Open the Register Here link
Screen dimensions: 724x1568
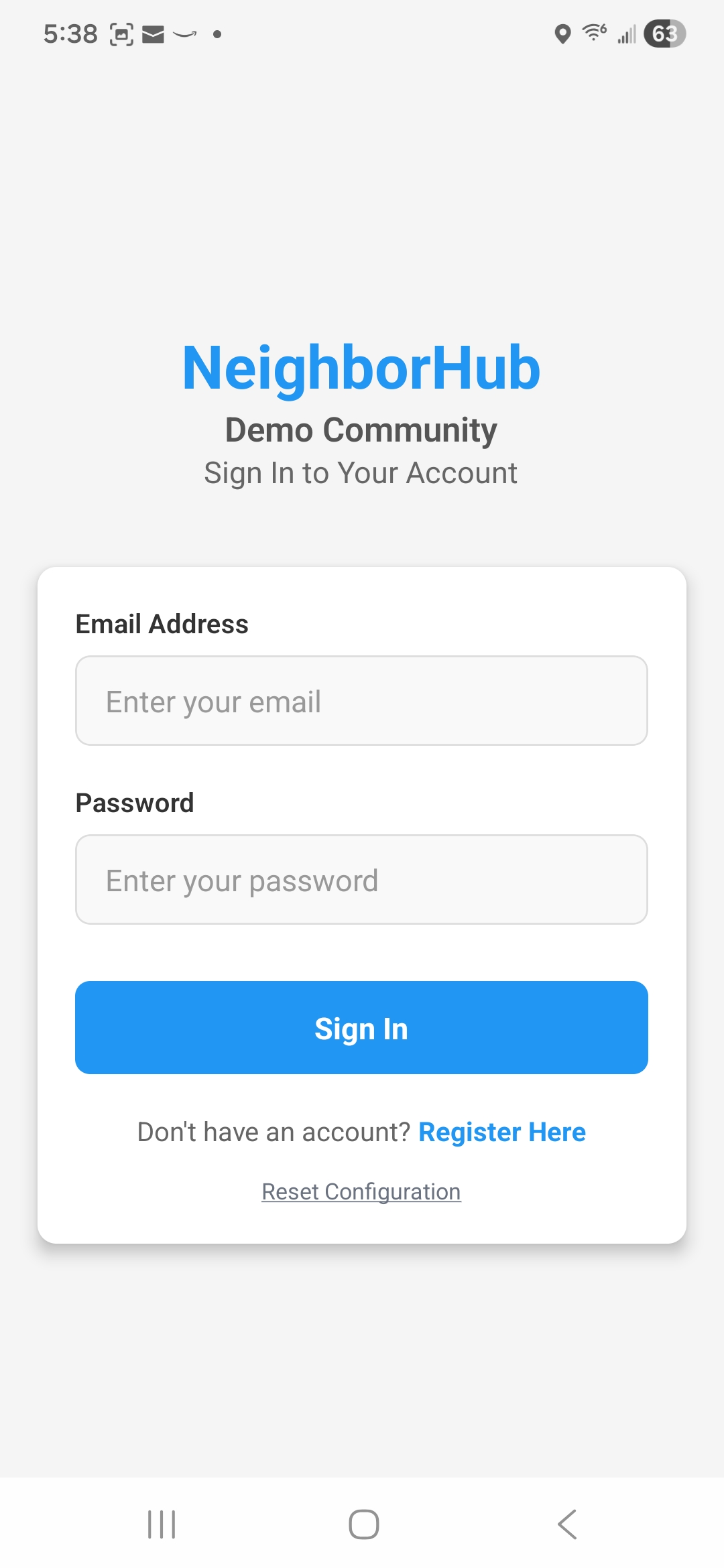tap(501, 1131)
